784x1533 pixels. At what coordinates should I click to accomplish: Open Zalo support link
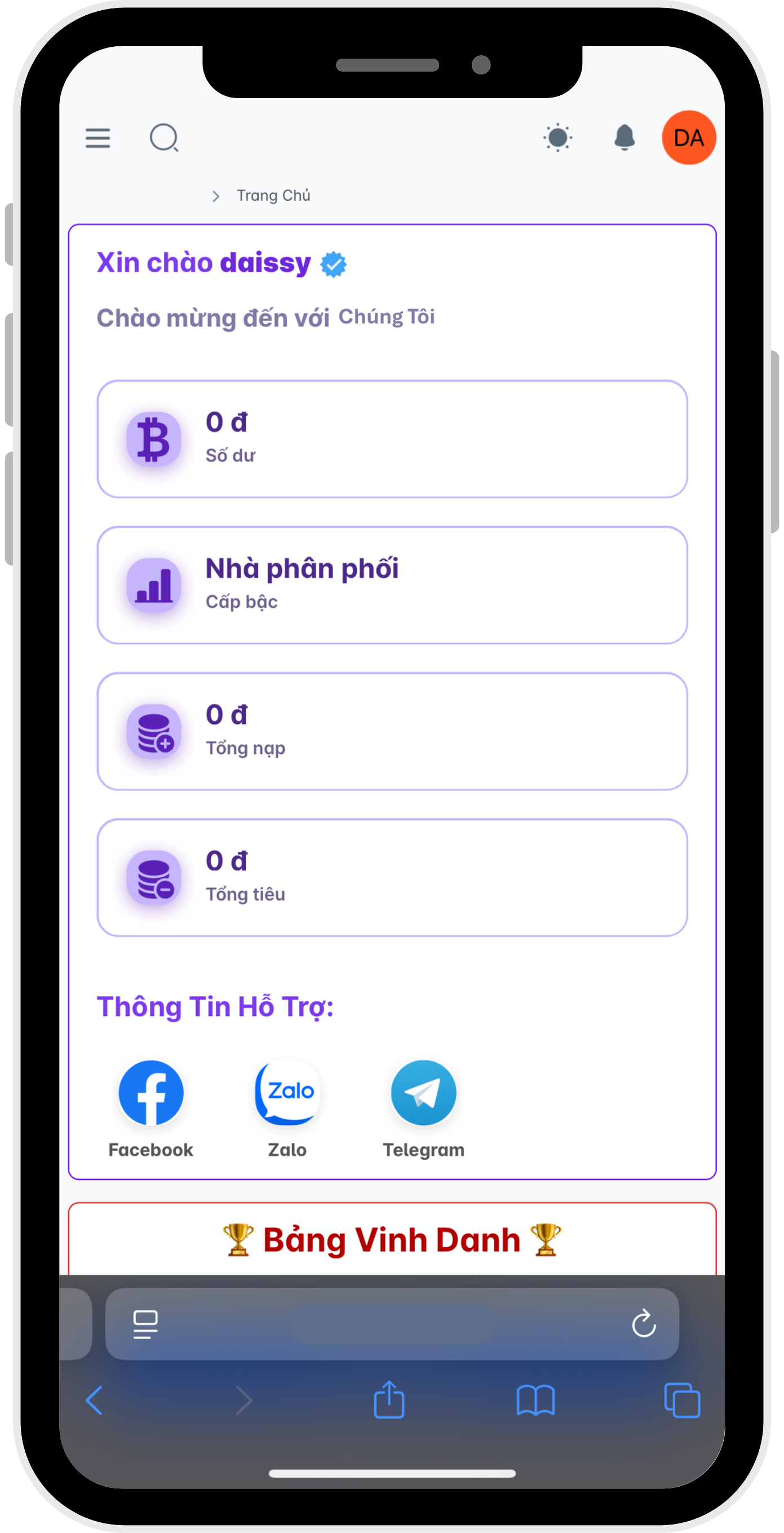(x=287, y=1093)
